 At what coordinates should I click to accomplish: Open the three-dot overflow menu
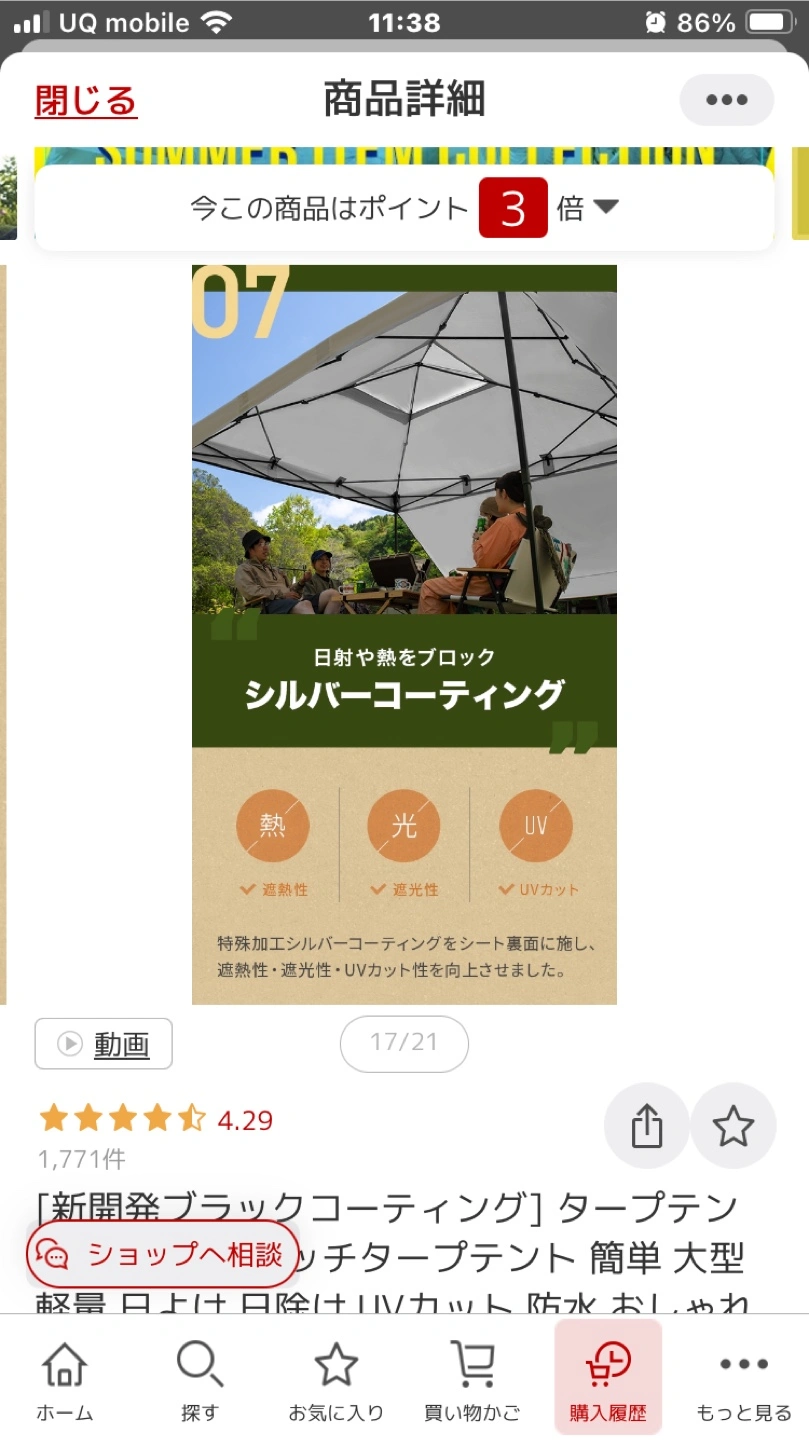726,100
